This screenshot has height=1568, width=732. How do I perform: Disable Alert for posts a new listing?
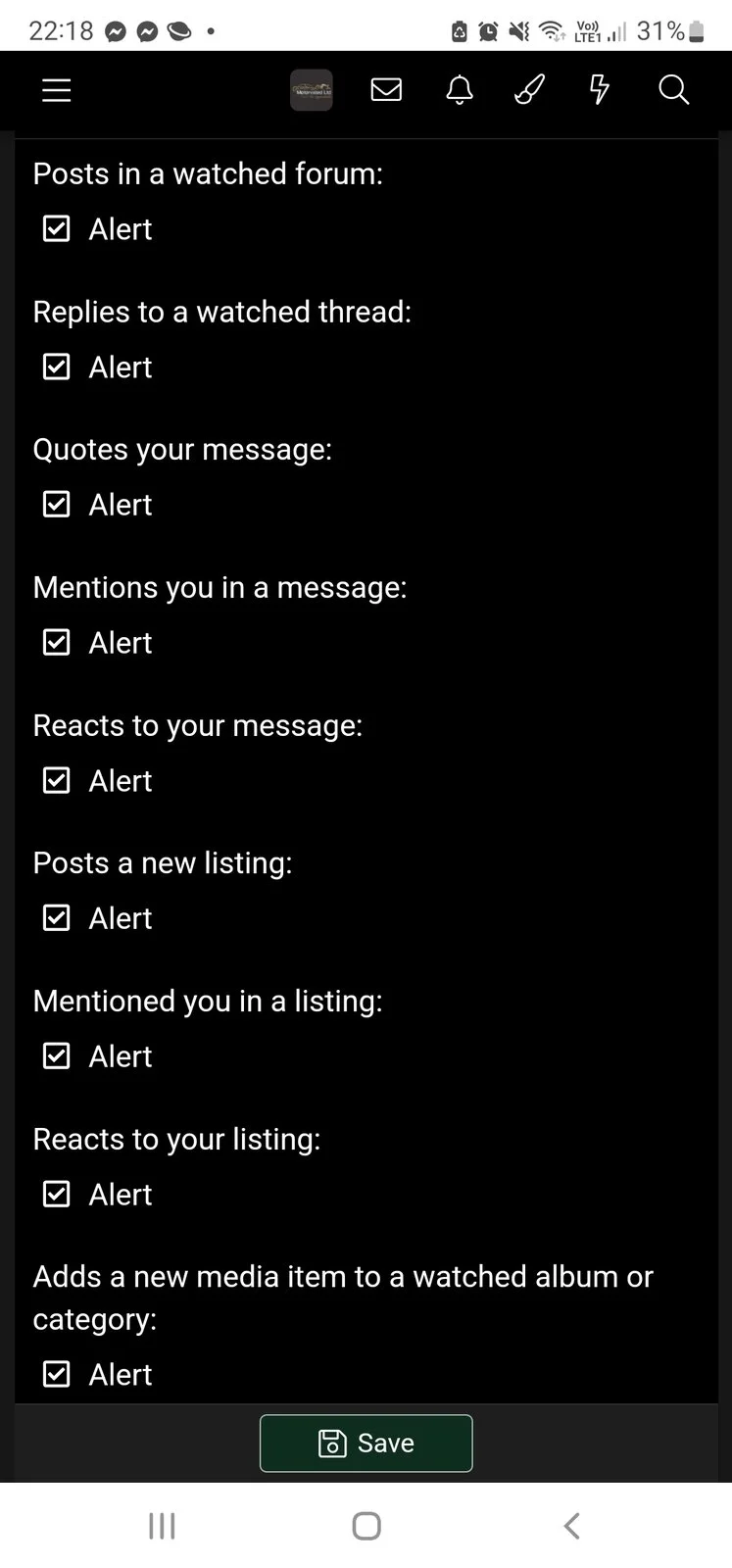57,918
